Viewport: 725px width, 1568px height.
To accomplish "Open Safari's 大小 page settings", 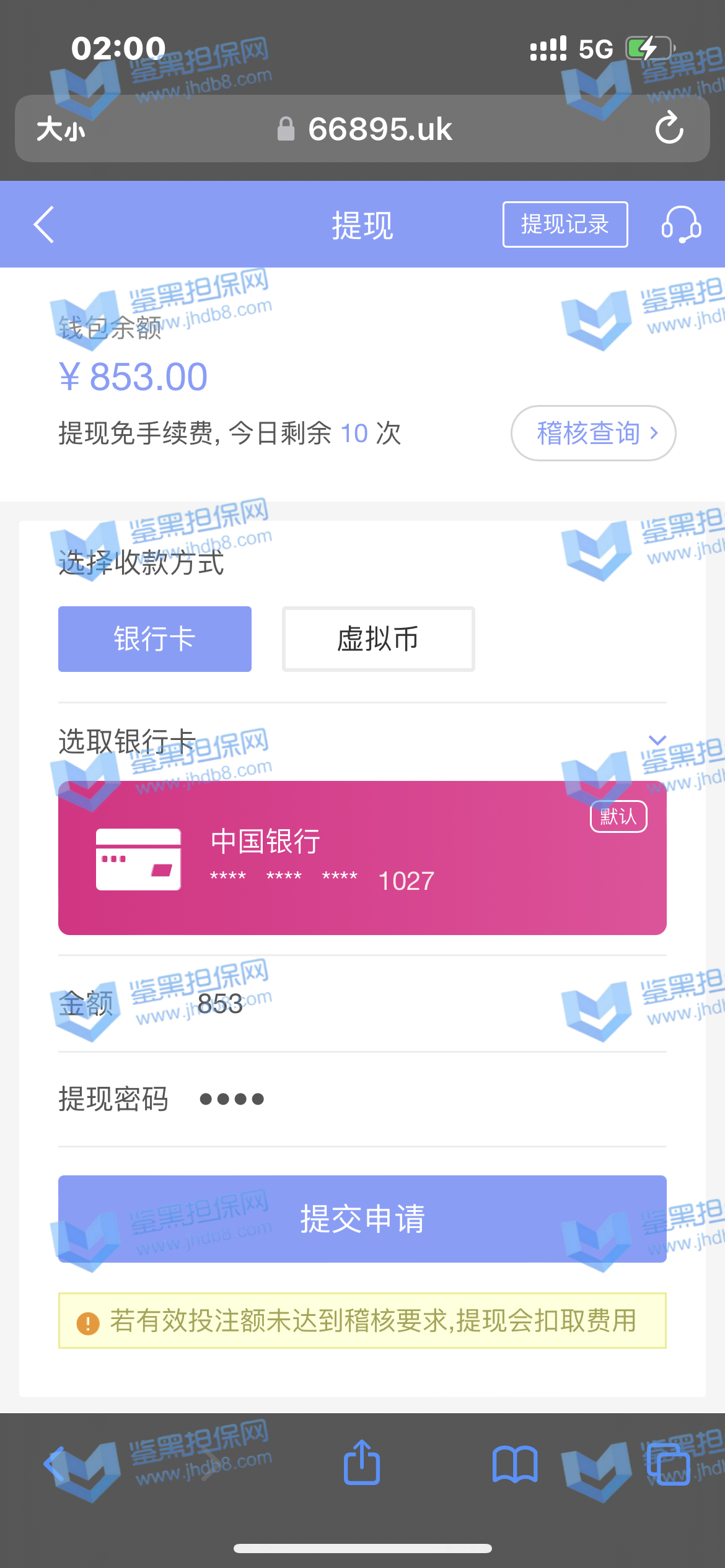I will (60, 129).
